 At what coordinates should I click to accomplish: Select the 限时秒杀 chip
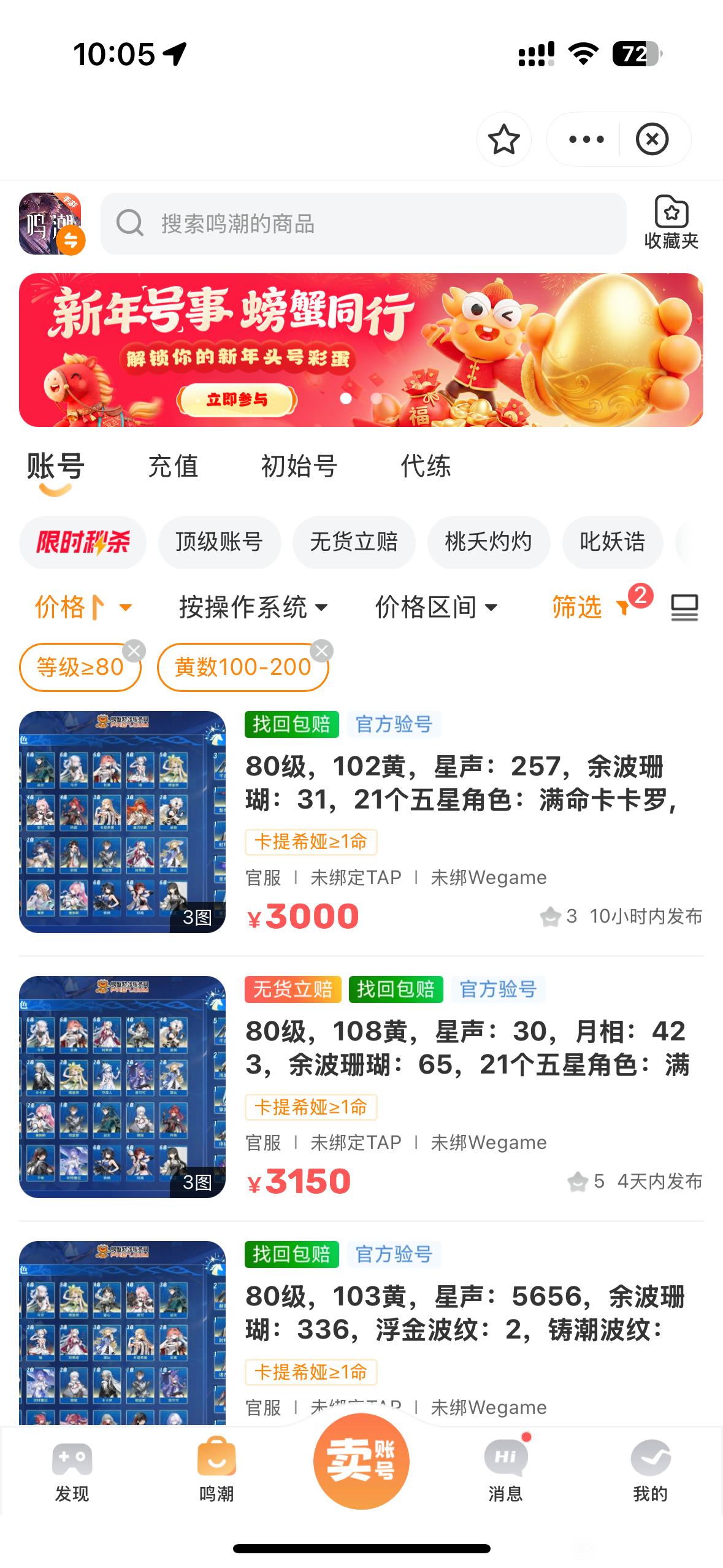(83, 542)
